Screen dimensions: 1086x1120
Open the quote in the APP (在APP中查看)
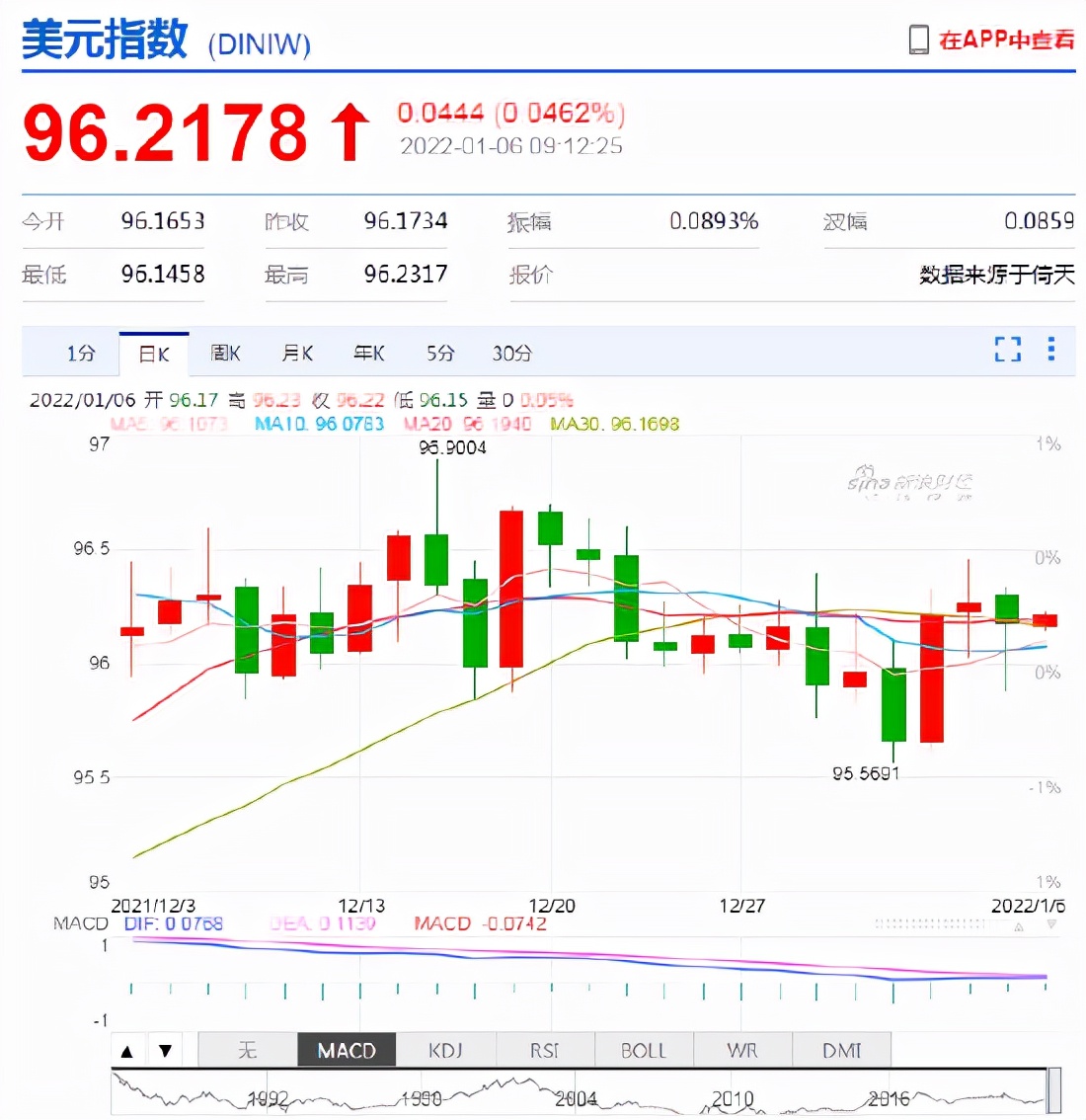point(992,40)
